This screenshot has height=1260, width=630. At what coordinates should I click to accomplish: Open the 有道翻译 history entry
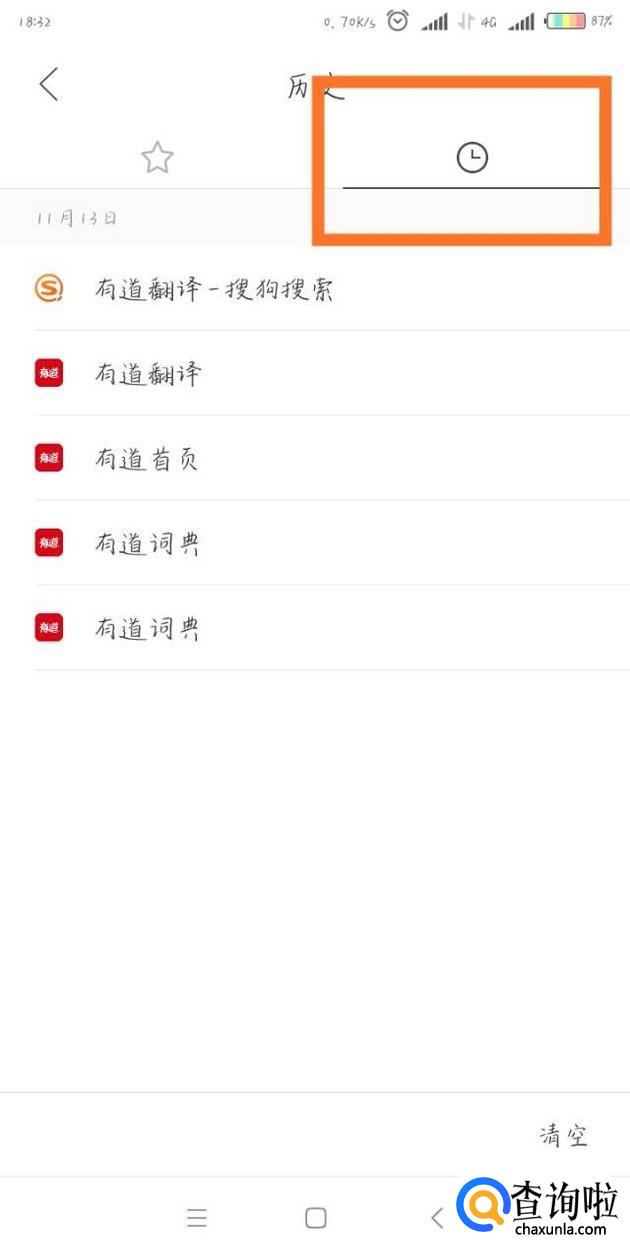tap(315, 373)
